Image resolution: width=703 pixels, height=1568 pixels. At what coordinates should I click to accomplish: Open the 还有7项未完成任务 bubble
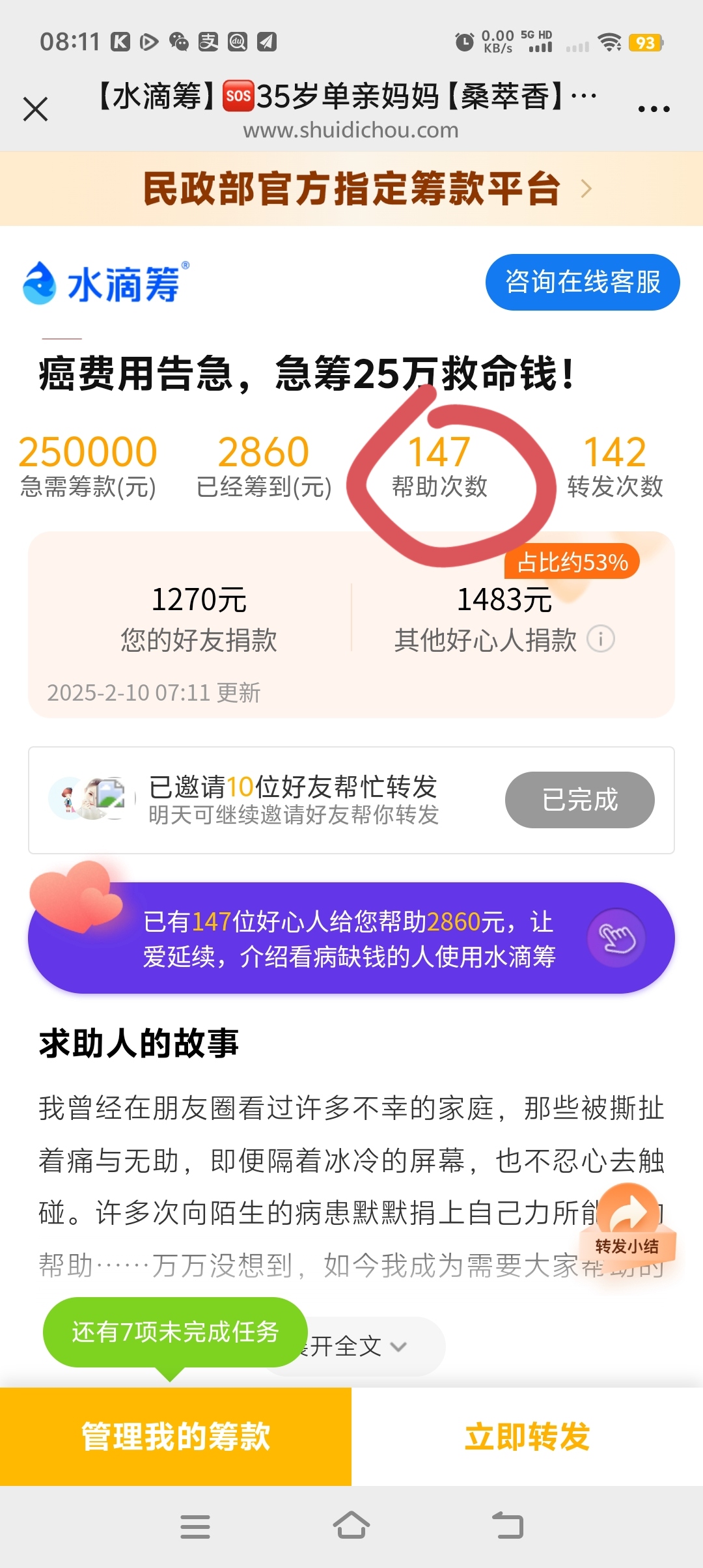point(175,1332)
